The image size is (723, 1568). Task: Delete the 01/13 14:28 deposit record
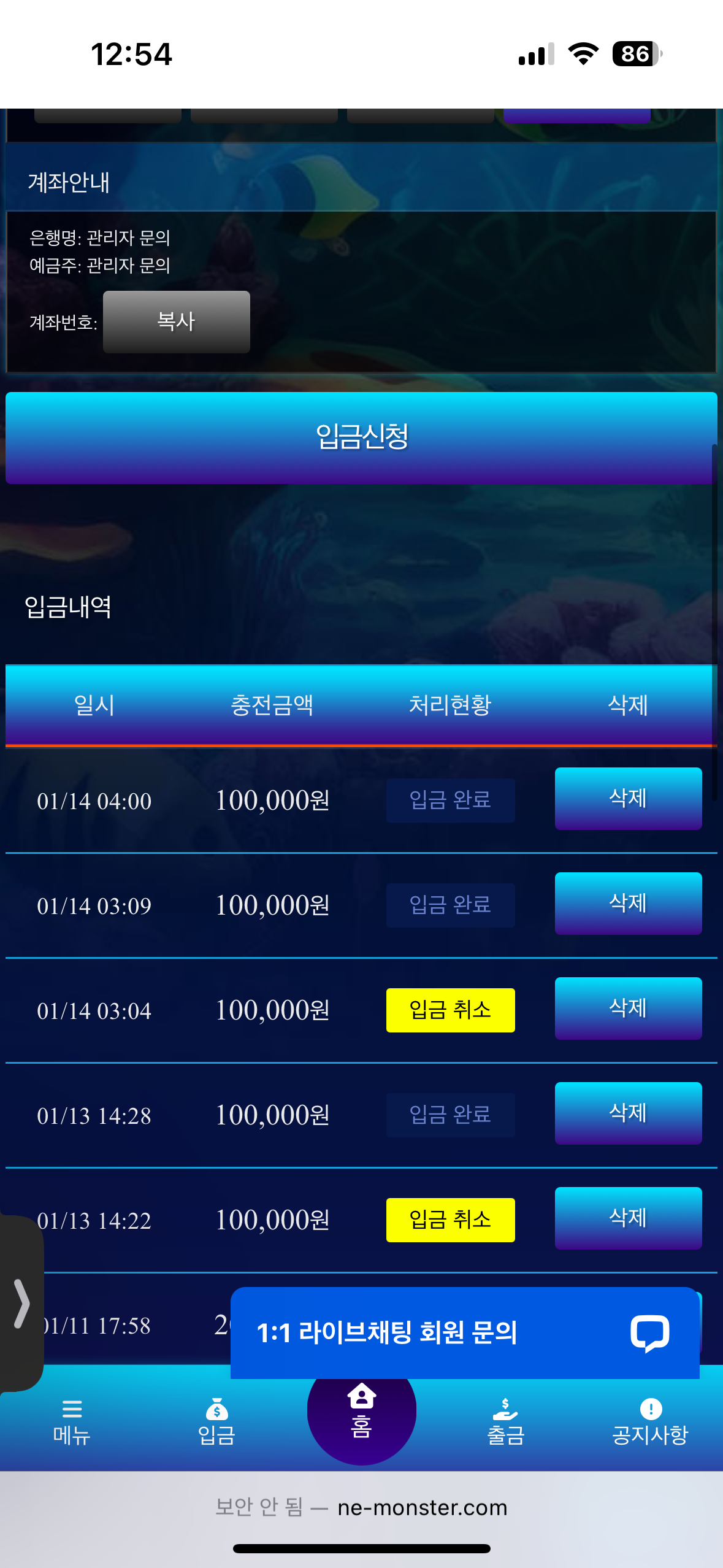627,1113
